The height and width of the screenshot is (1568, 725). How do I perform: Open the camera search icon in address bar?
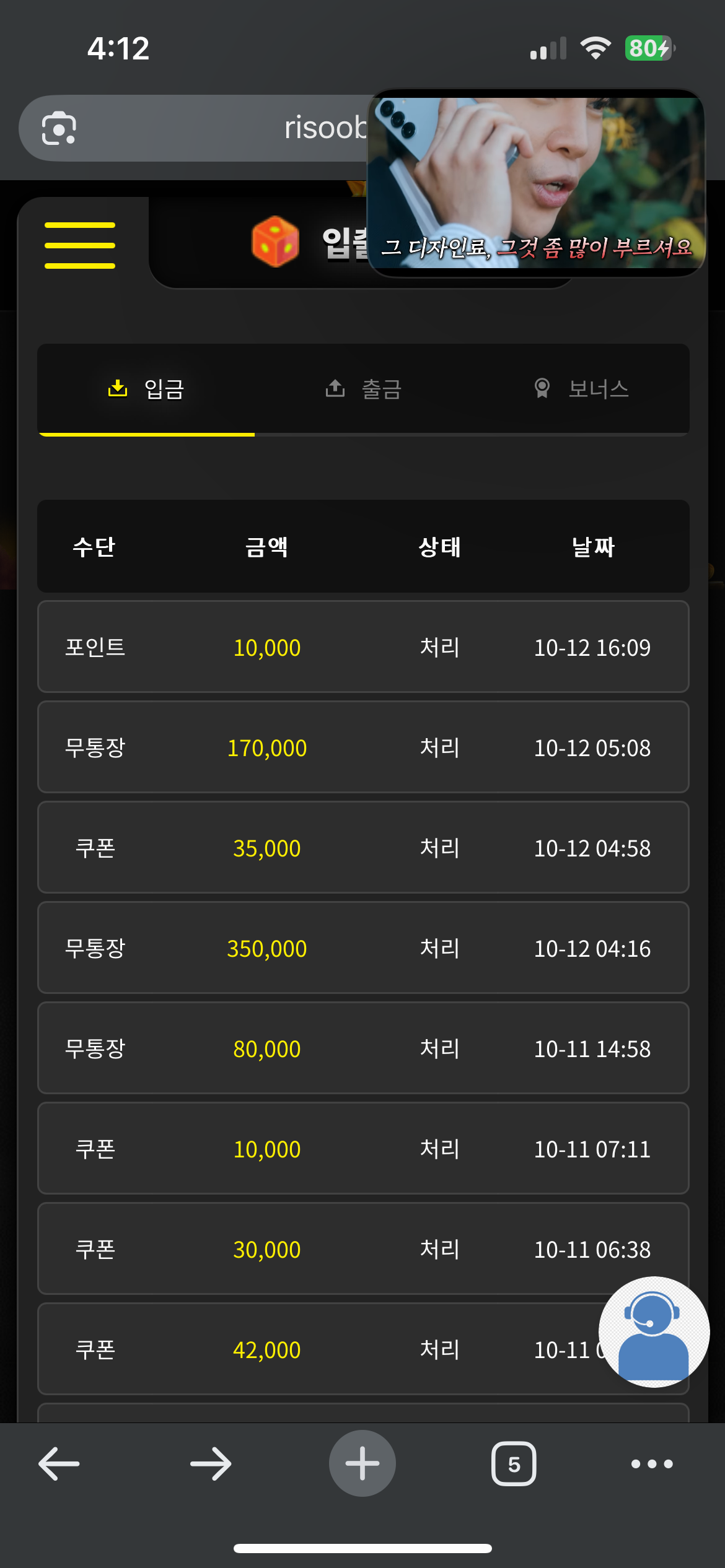59,128
